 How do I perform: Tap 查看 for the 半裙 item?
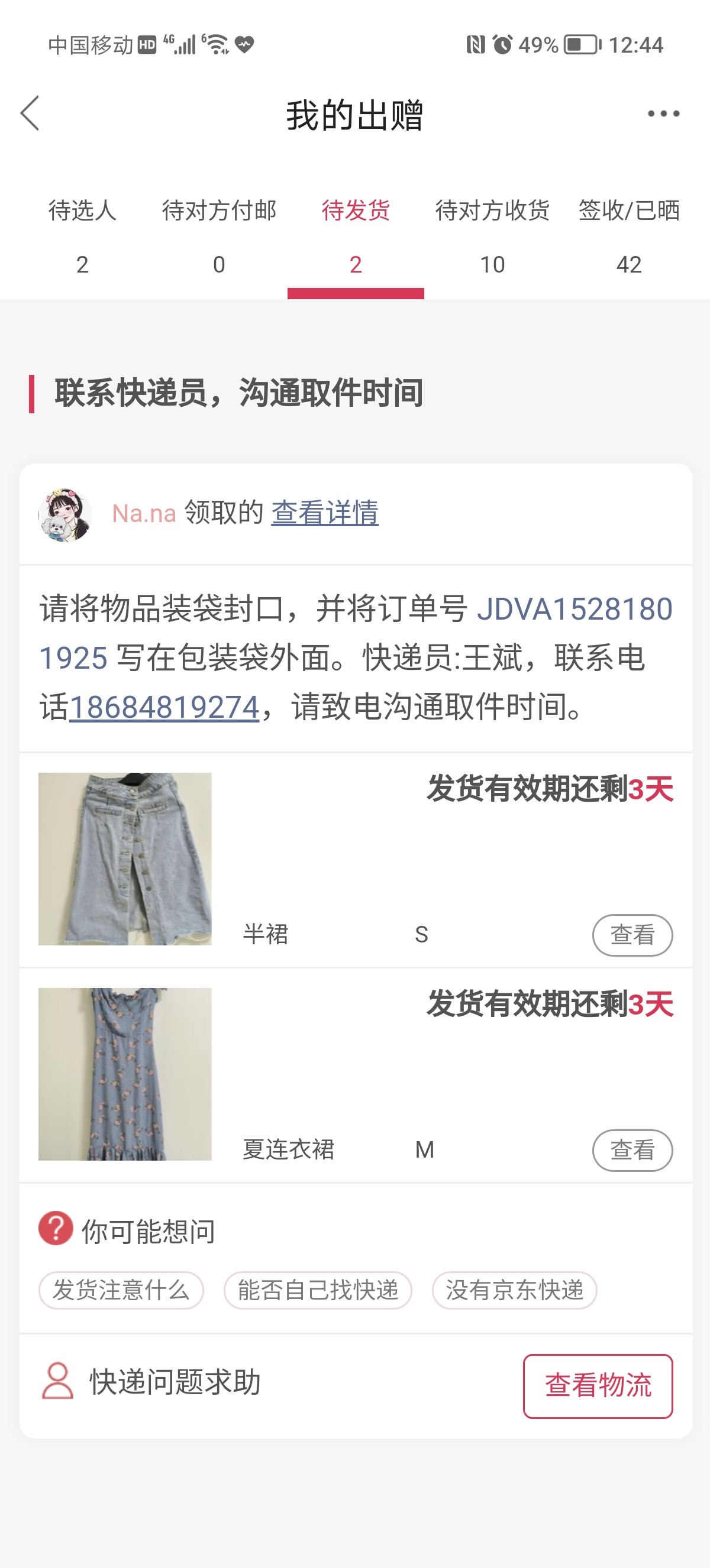[x=632, y=935]
